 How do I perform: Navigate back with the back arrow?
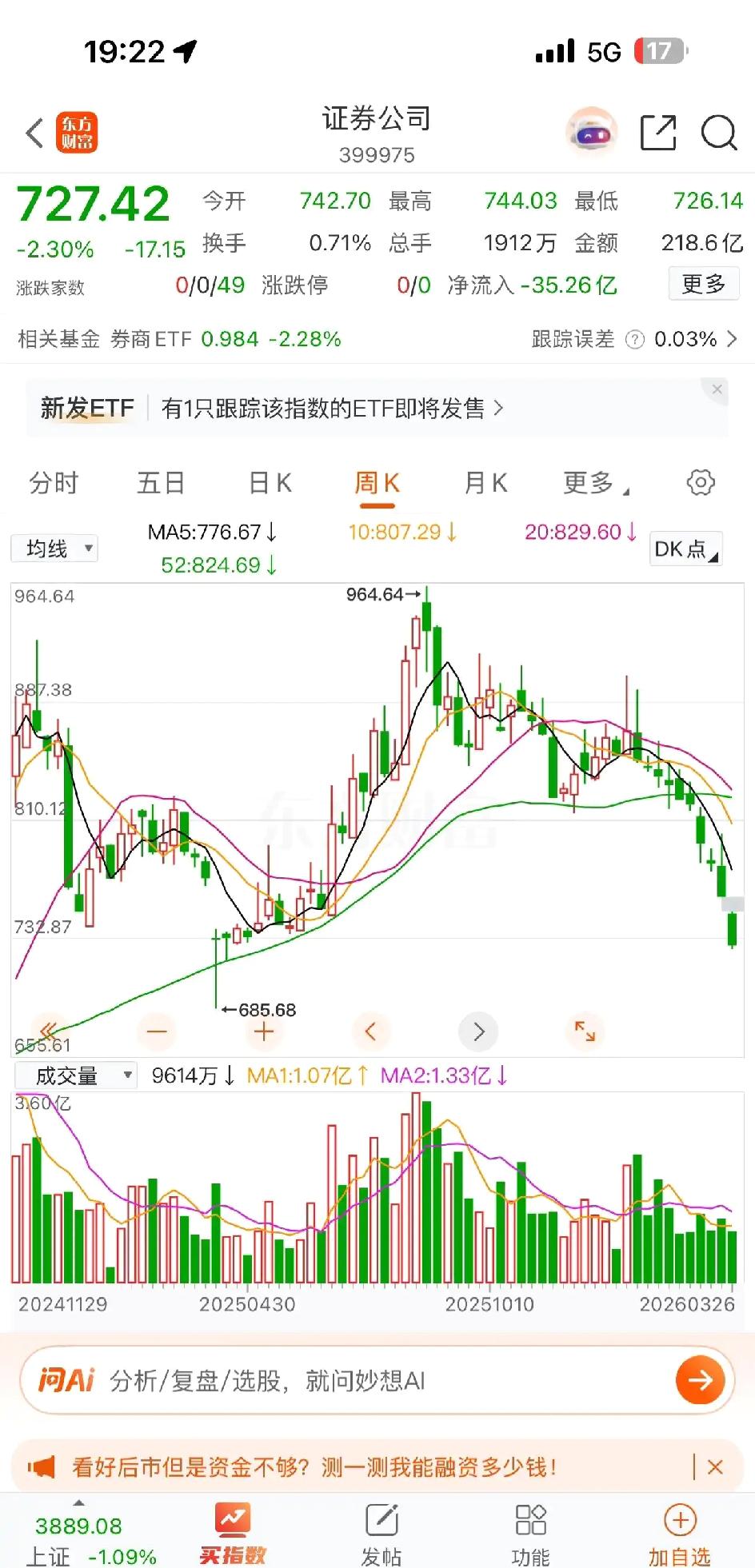(x=32, y=133)
